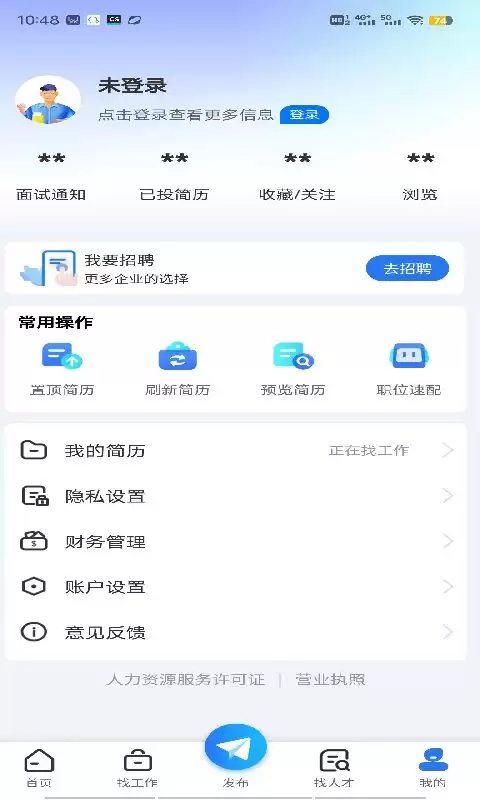
Task: Select 刷新简历 refresh resume
Action: click(178, 369)
